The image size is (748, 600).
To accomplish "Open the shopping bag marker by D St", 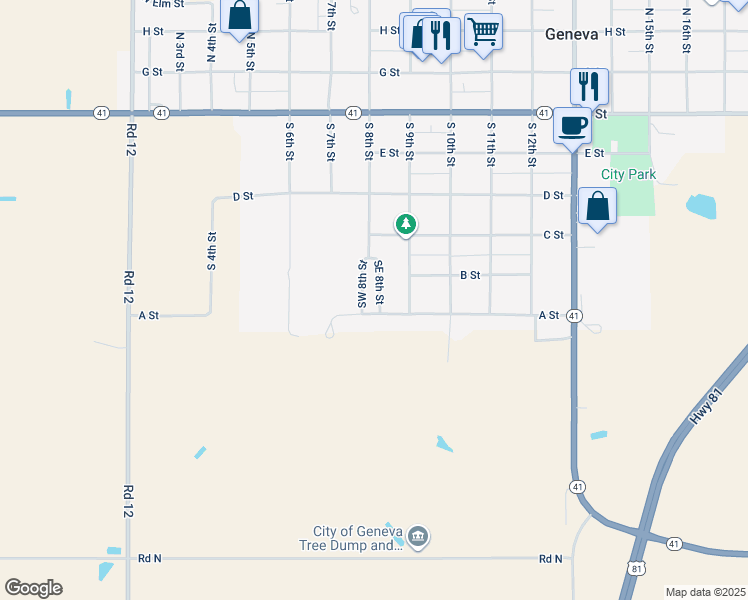I will (597, 207).
